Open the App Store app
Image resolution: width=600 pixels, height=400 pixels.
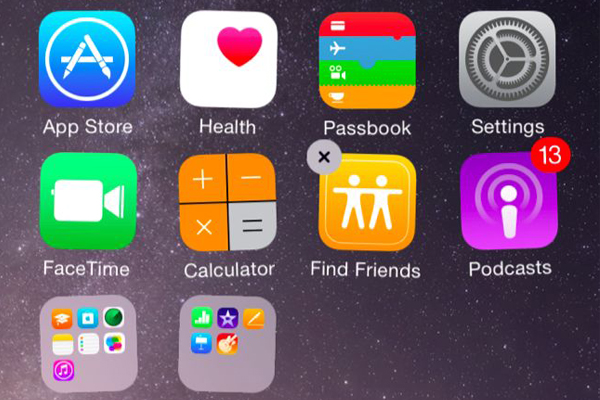click(88, 60)
